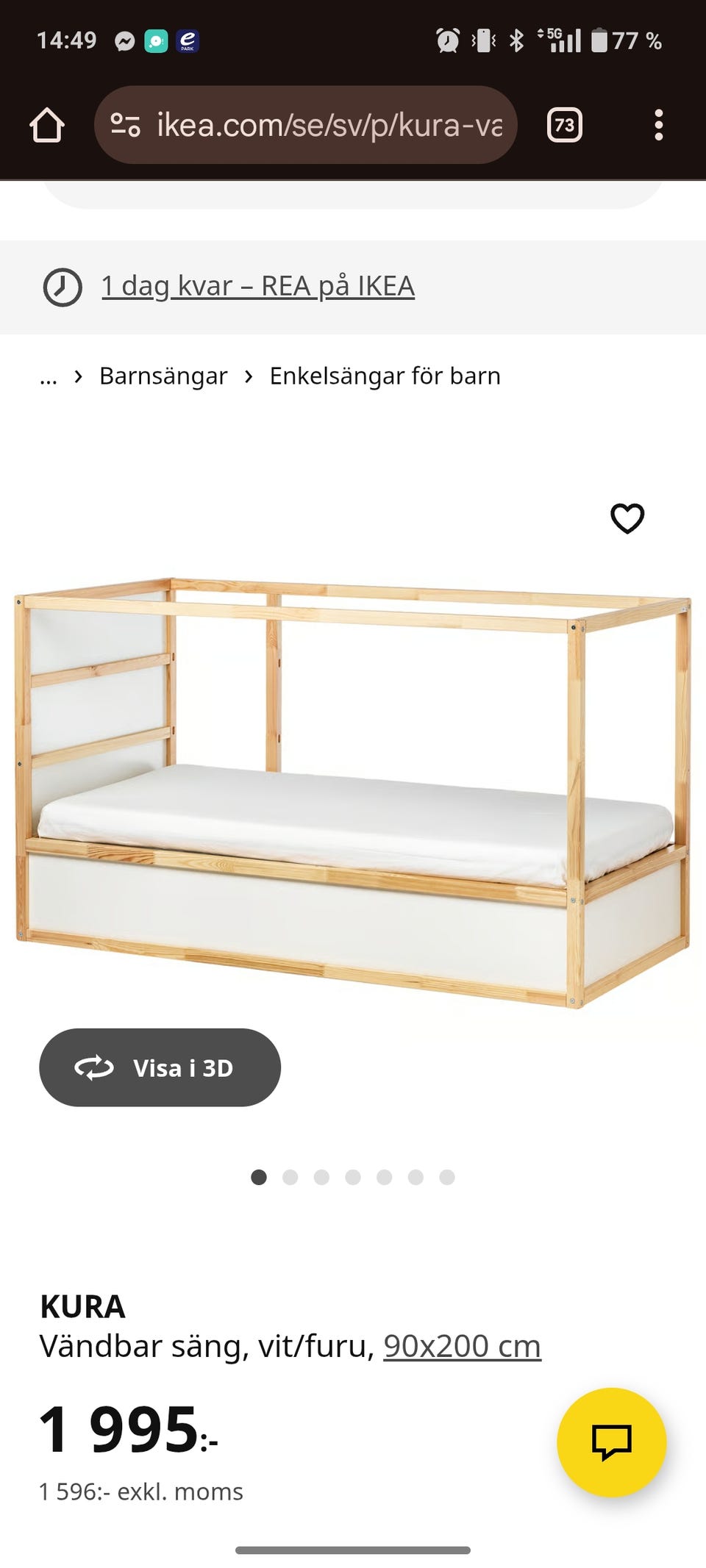
Task: View the bed with Visa i 3D
Action: coord(160,1067)
